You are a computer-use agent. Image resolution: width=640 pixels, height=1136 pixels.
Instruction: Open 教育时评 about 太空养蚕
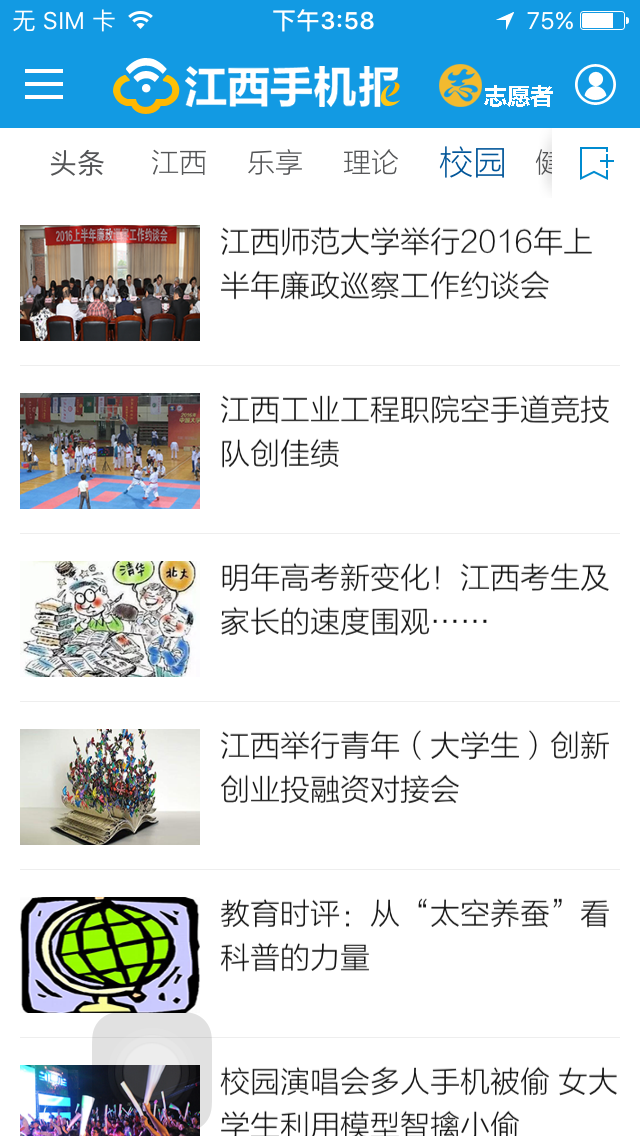click(413, 935)
